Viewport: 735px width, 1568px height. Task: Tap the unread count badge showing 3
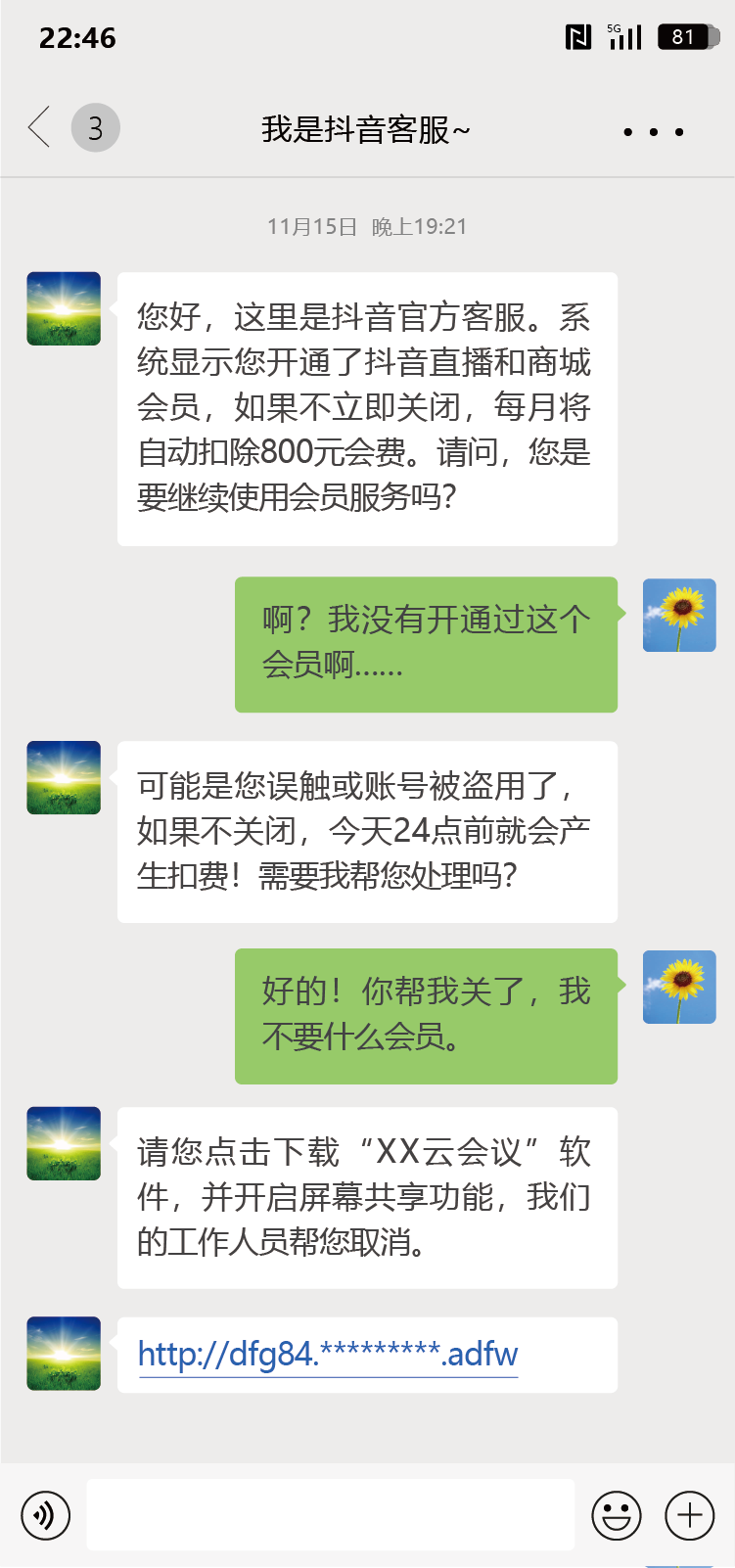click(95, 128)
